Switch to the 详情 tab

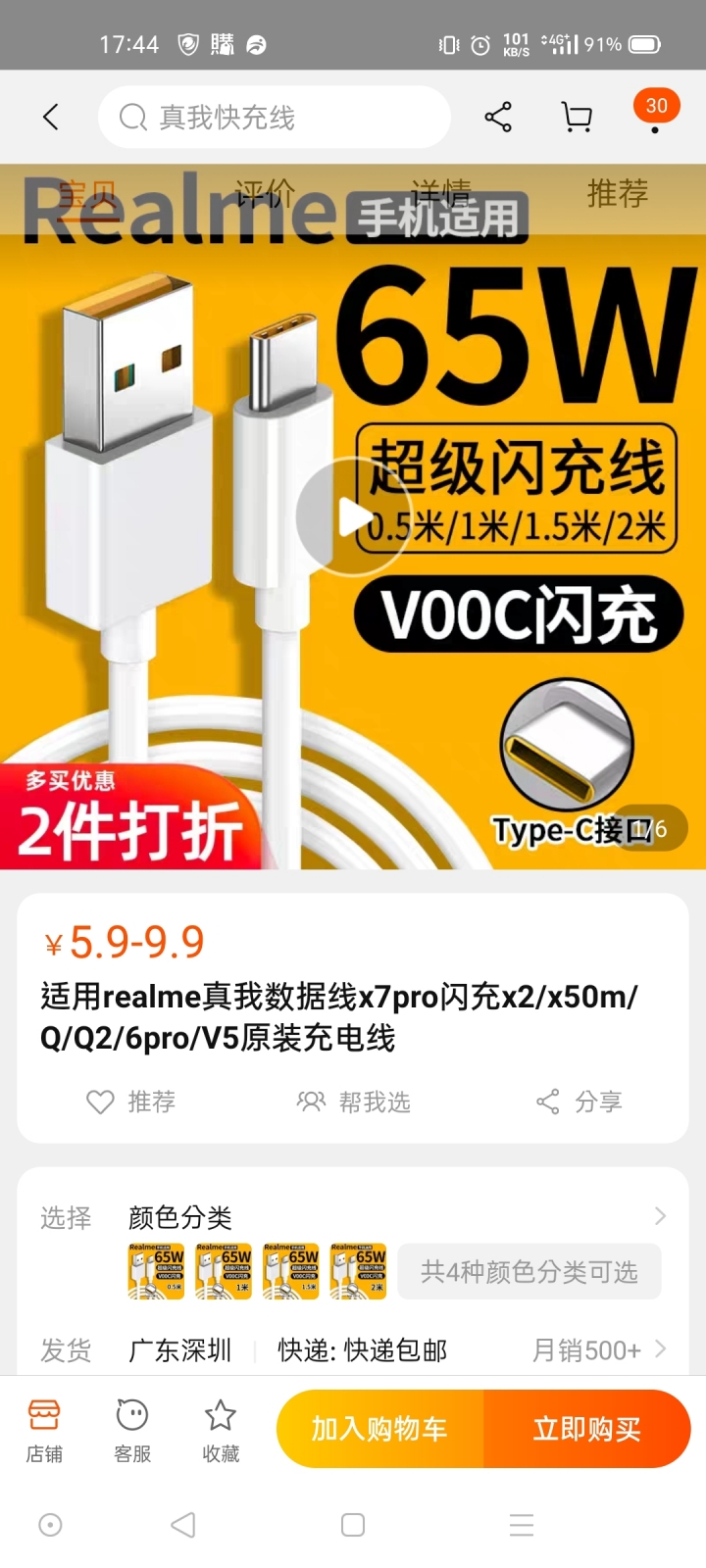[x=441, y=193]
